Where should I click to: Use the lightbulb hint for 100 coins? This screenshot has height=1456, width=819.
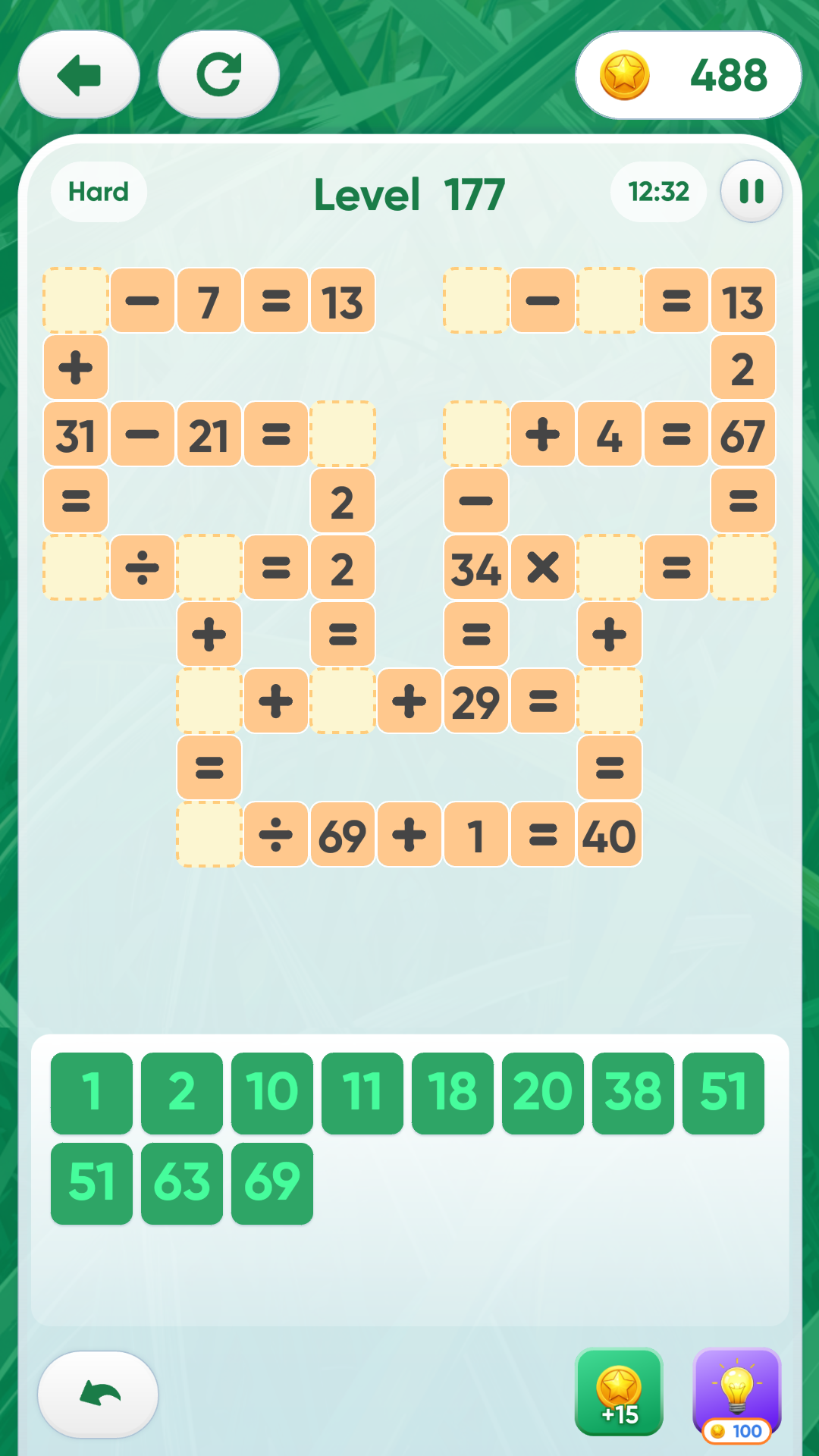(x=737, y=1394)
